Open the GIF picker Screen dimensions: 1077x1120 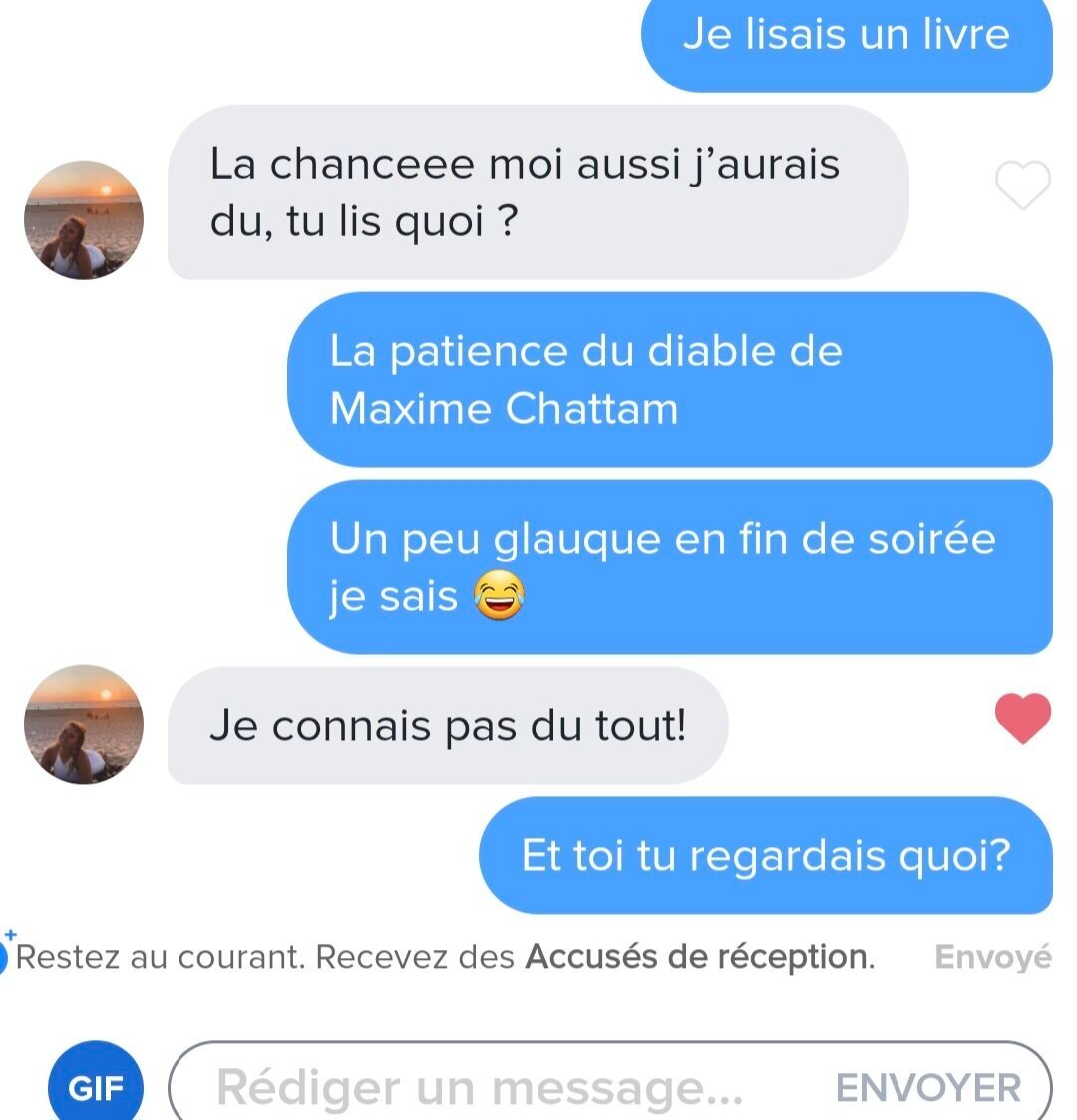click(x=95, y=1087)
